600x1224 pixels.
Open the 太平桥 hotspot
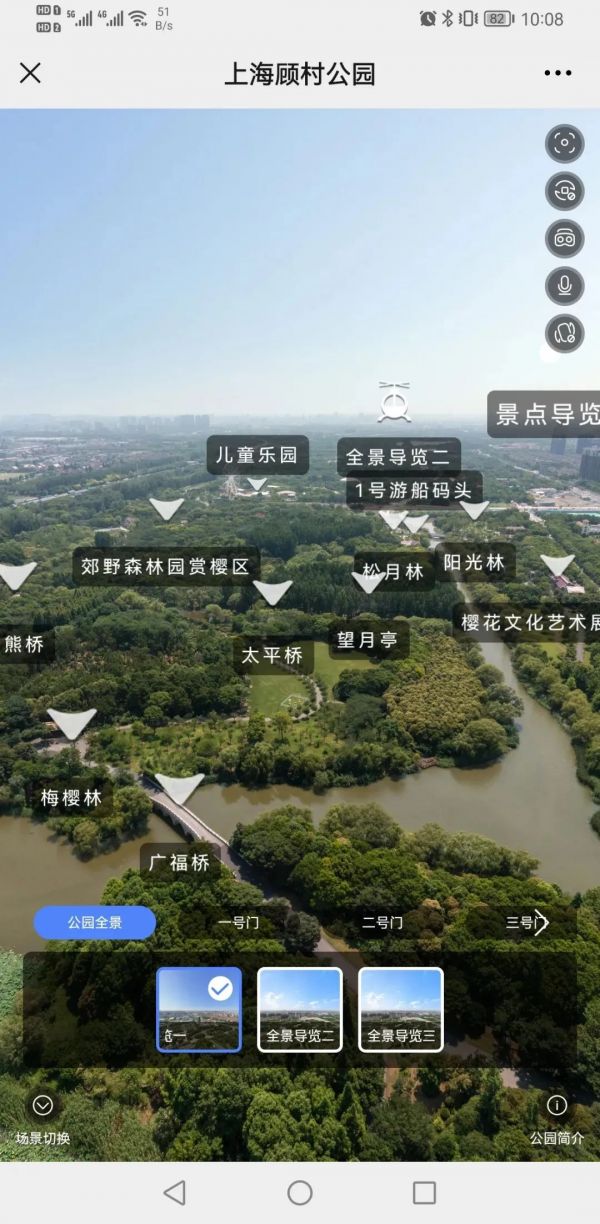coord(272,656)
